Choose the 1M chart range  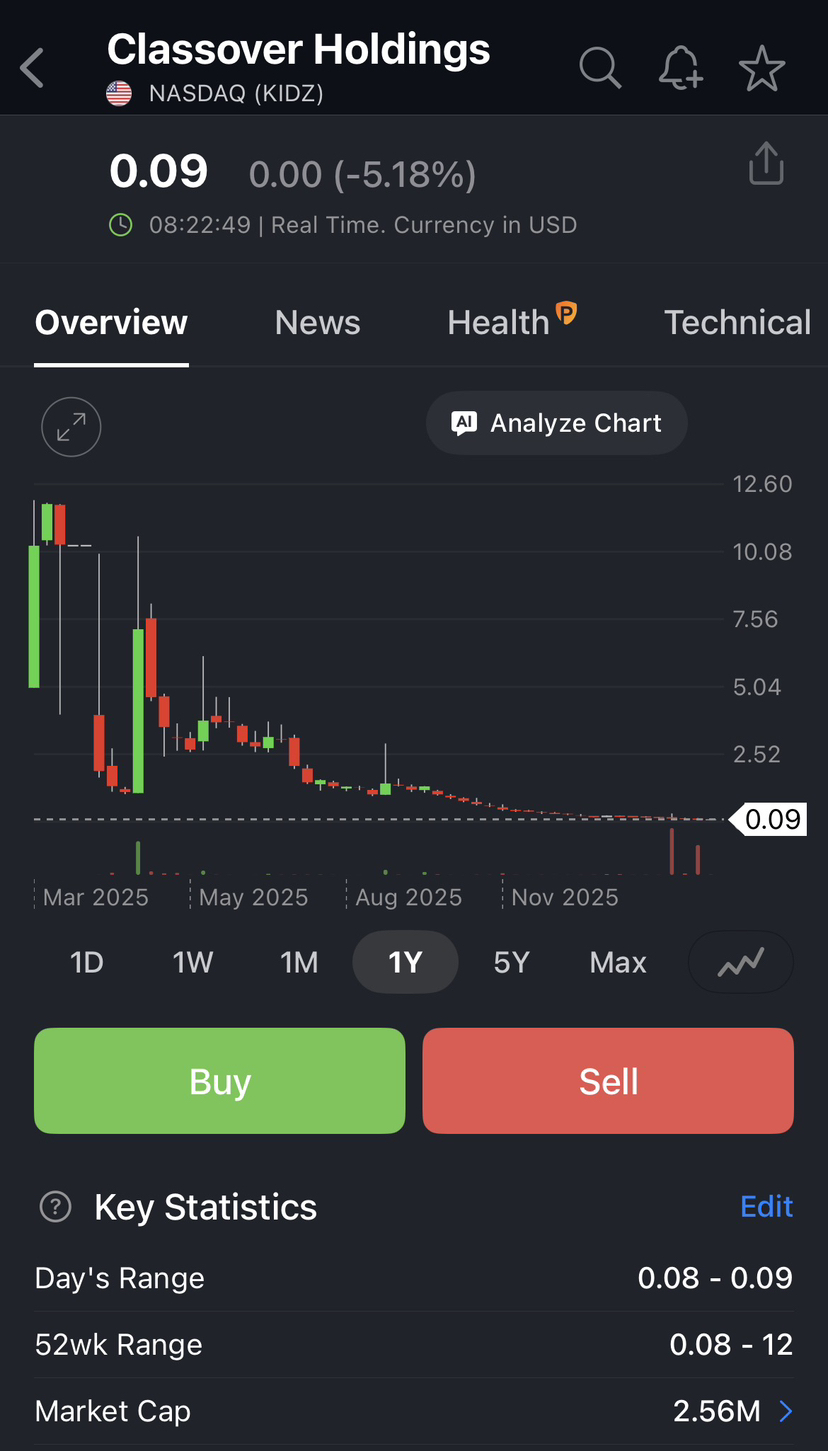(x=299, y=962)
